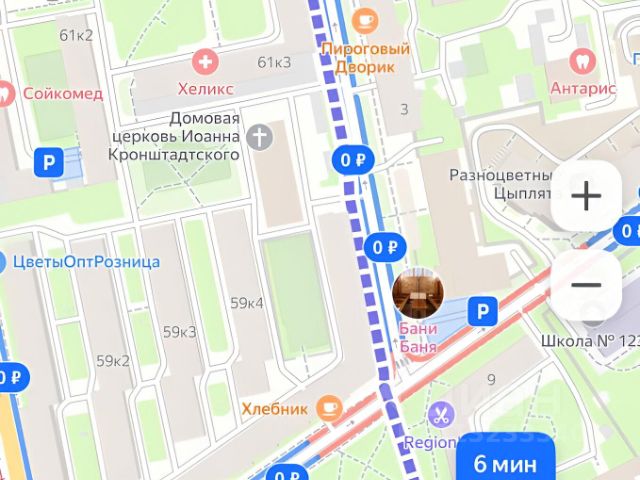Zoom in on the map

click(586, 195)
